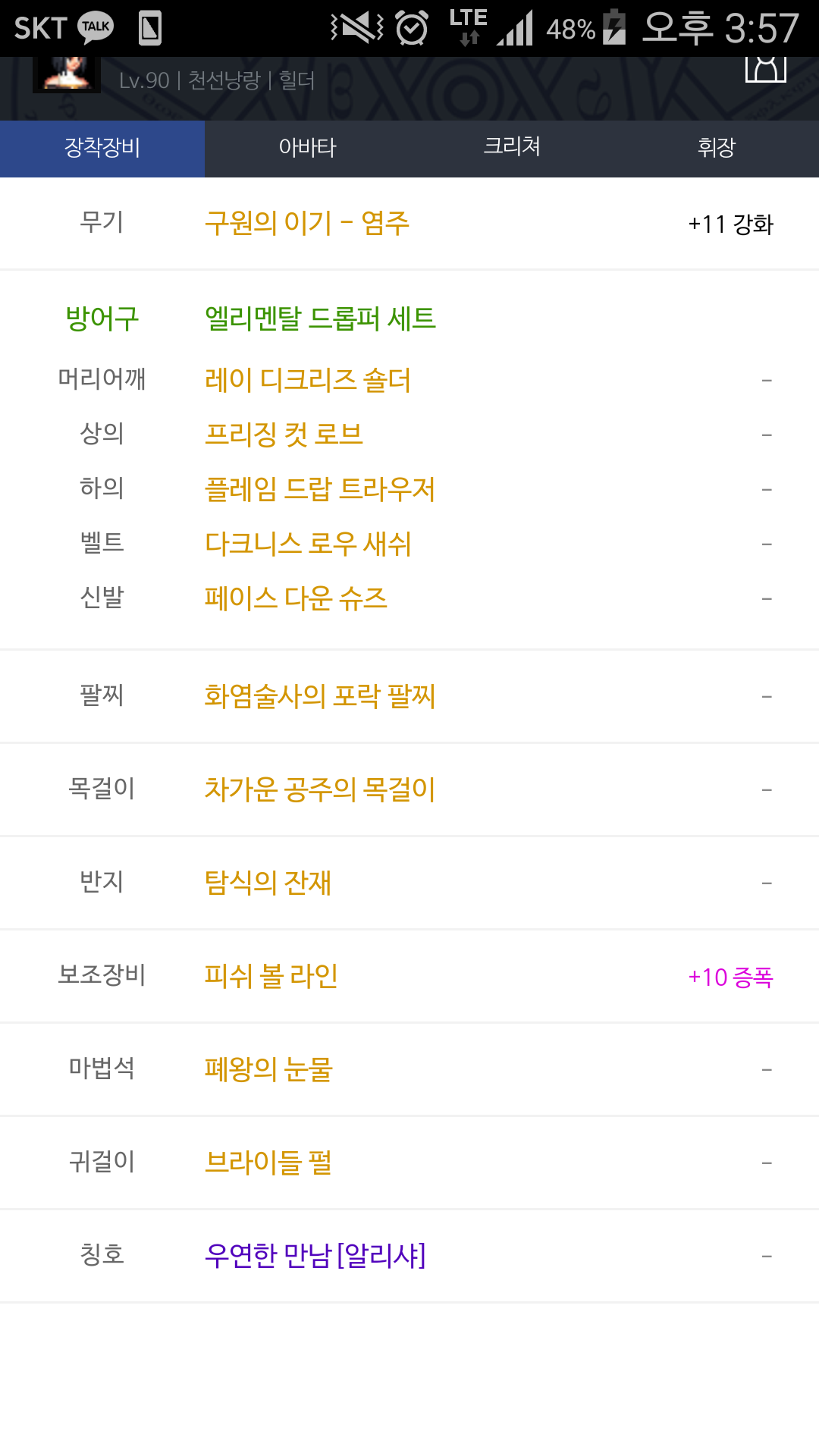Image resolution: width=819 pixels, height=1456 pixels.
Task: Open the 프리징 컷 로브 item
Action: click(x=284, y=435)
